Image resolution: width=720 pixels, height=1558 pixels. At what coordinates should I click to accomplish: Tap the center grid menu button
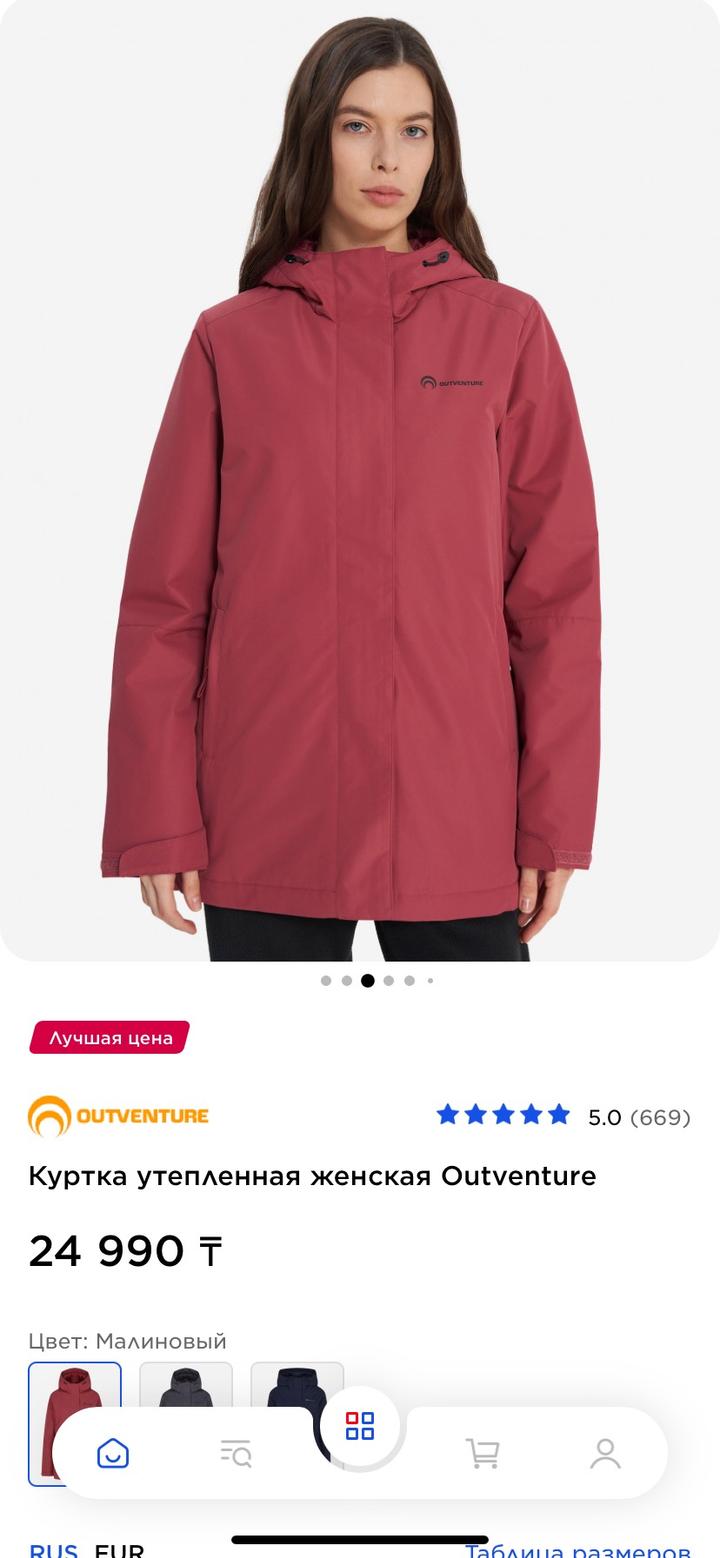(x=360, y=1427)
